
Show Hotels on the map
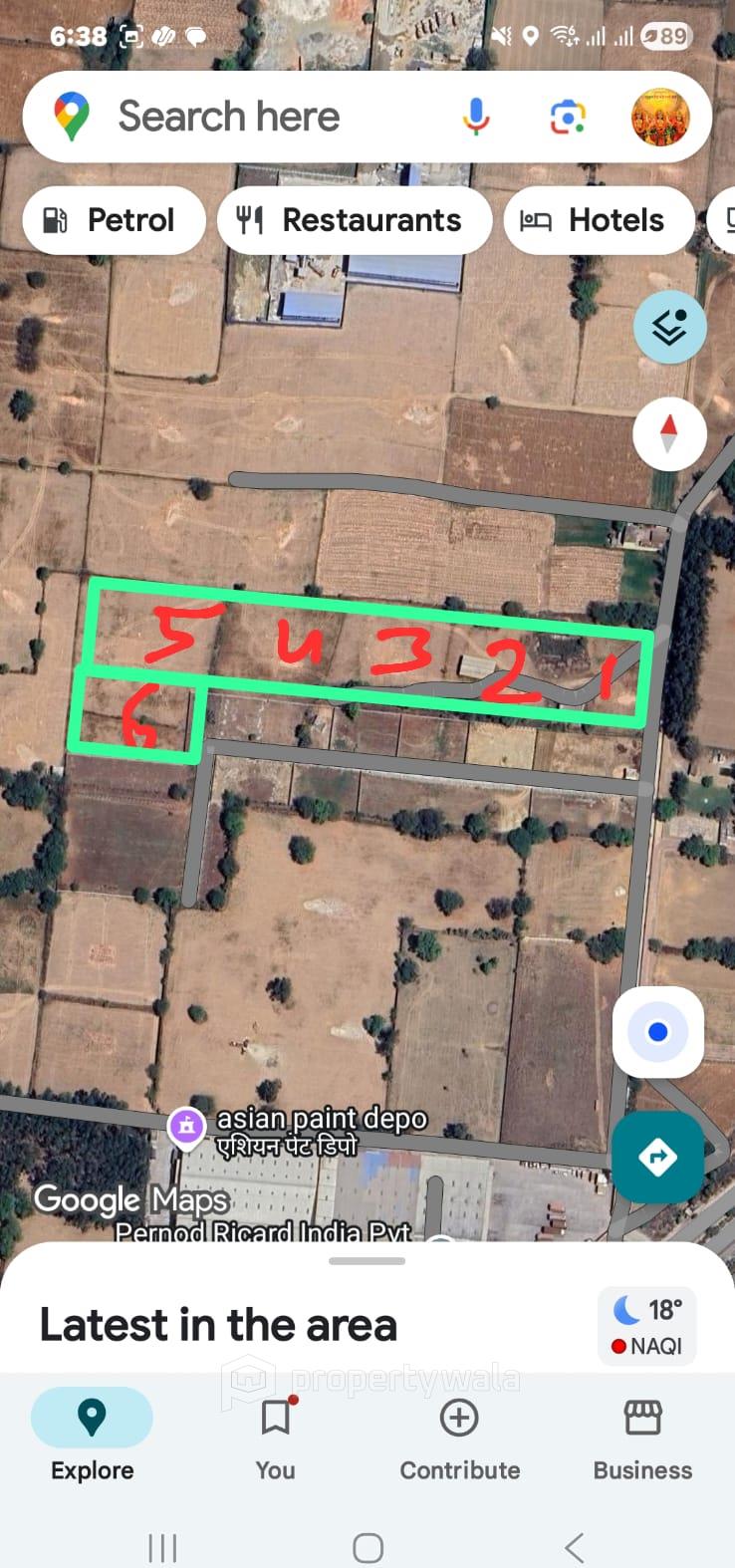[x=598, y=220]
